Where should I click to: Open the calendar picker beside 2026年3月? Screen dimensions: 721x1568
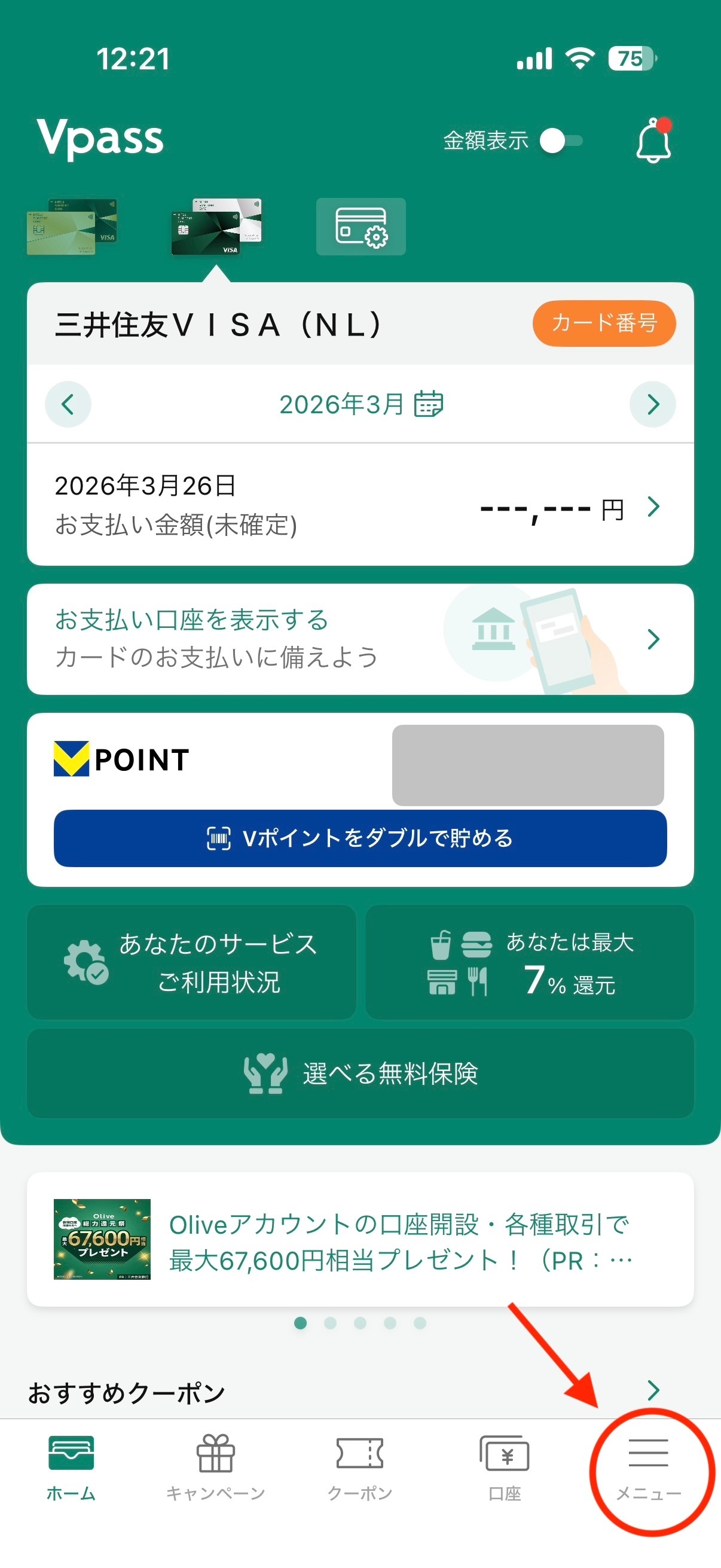pyautogui.click(x=428, y=404)
